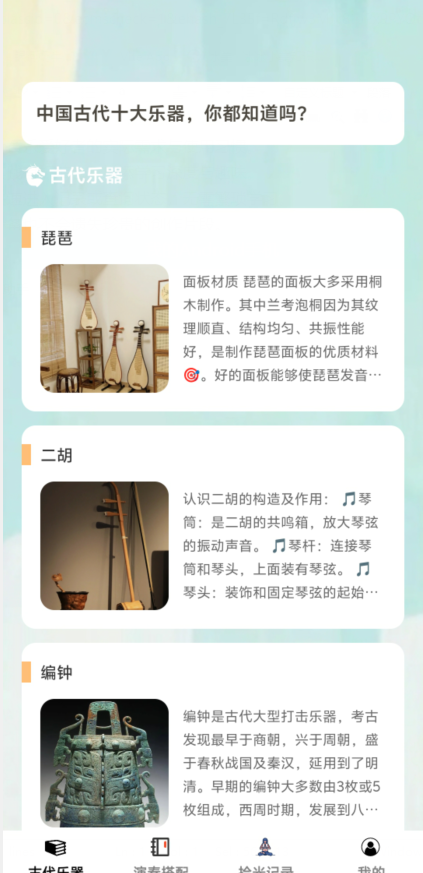This screenshot has height=873, width=423.
Task: Open the 中国古代十大乐器 article banner
Action: (x=213, y=114)
